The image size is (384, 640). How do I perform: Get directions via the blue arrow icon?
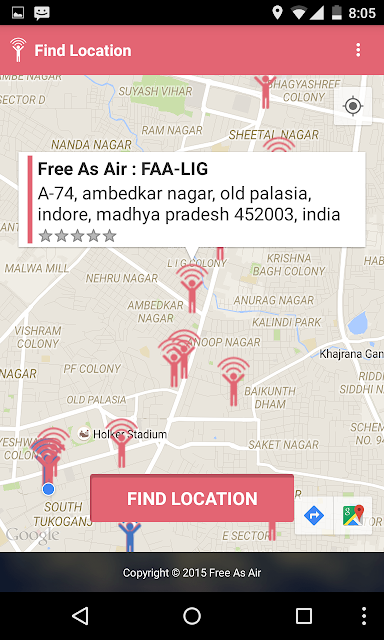pyautogui.click(x=314, y=516)
